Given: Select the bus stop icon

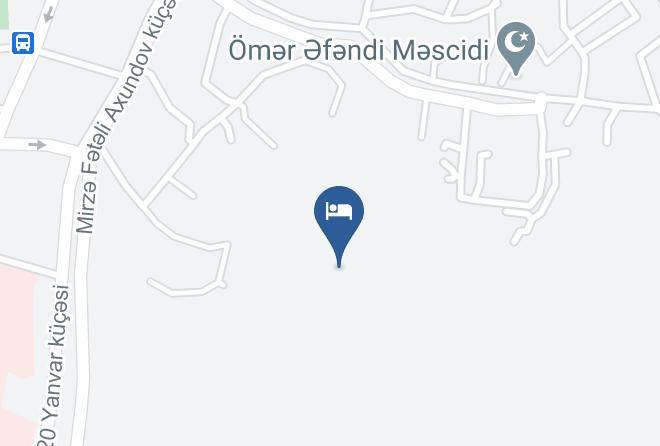Looking at the screenshot, I should coord(23,43).
